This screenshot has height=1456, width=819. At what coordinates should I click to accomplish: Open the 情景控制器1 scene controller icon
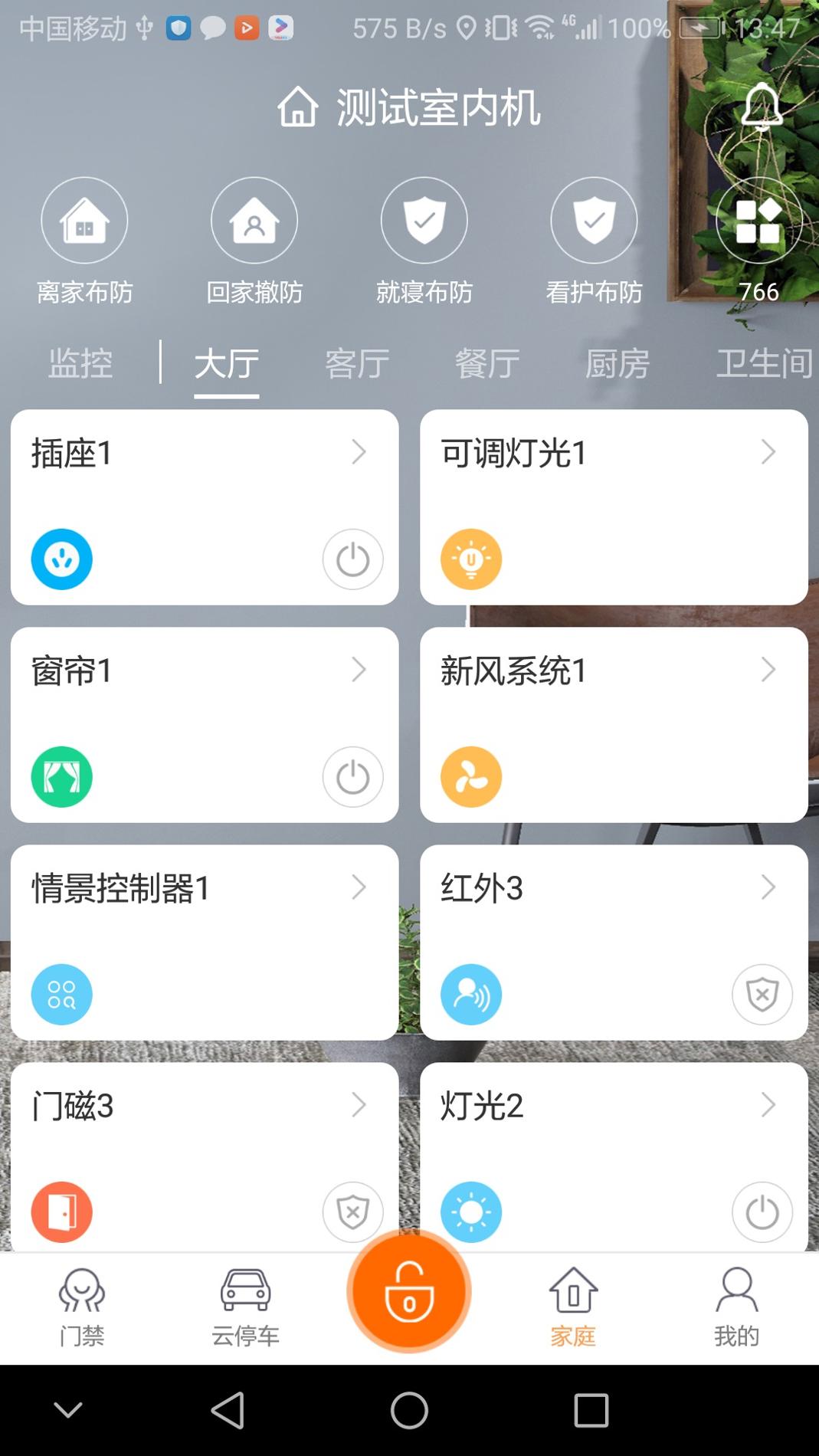pos(61,994)
